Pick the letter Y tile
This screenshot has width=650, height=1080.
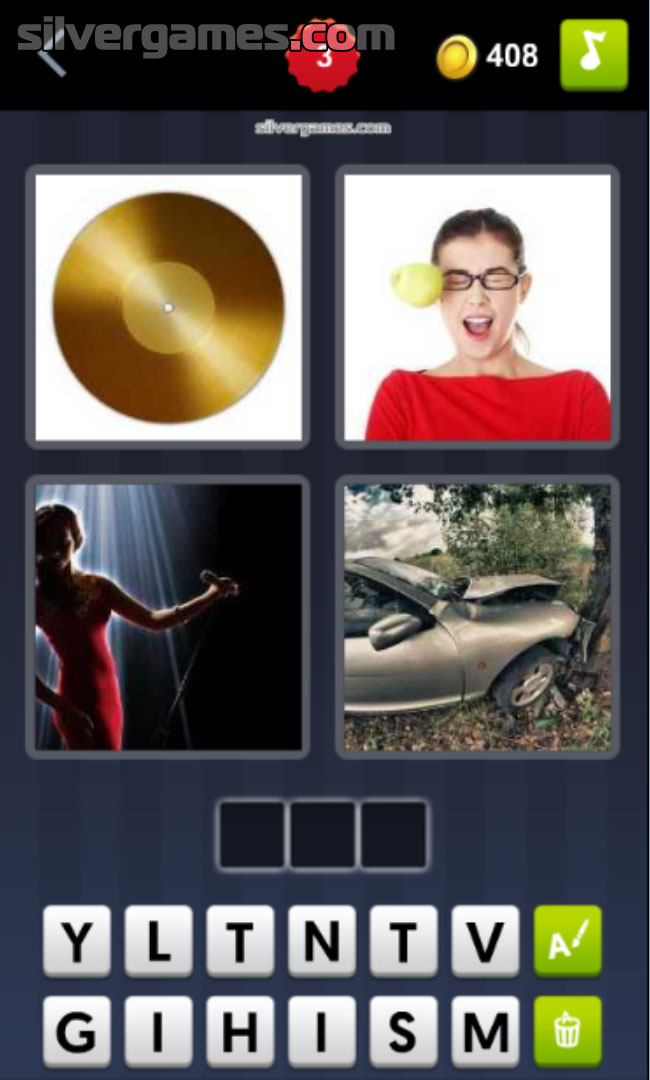(77, 941)
